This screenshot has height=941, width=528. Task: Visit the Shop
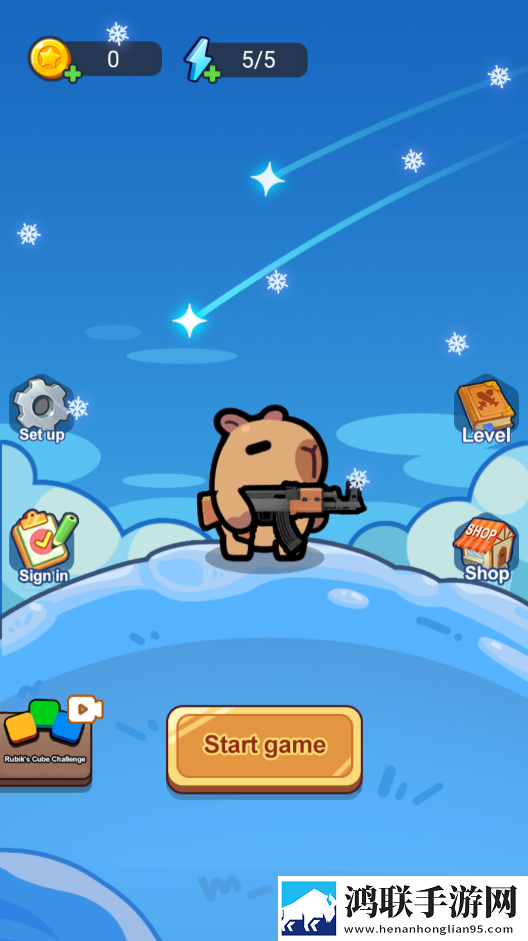coord(486,549)
